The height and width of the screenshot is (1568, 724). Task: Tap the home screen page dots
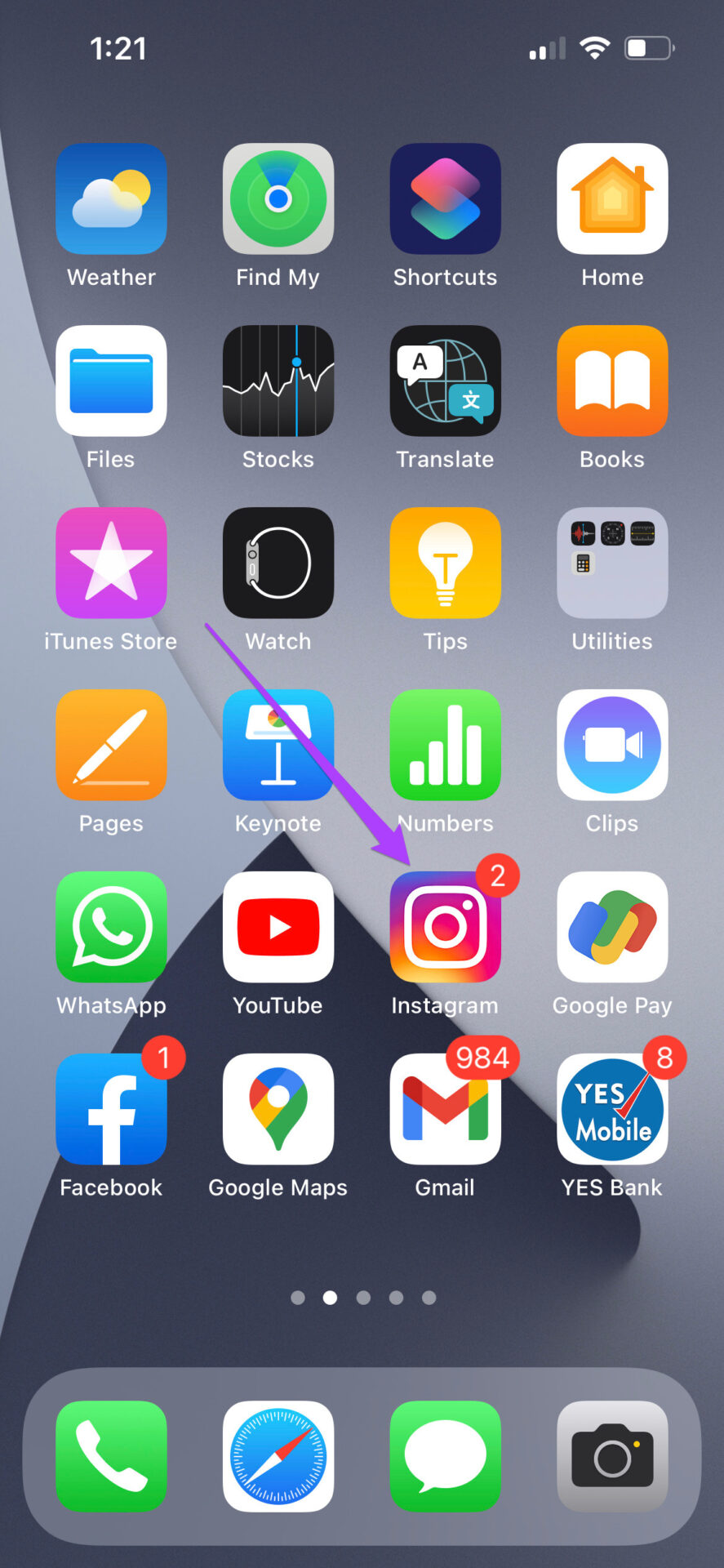363,1298
